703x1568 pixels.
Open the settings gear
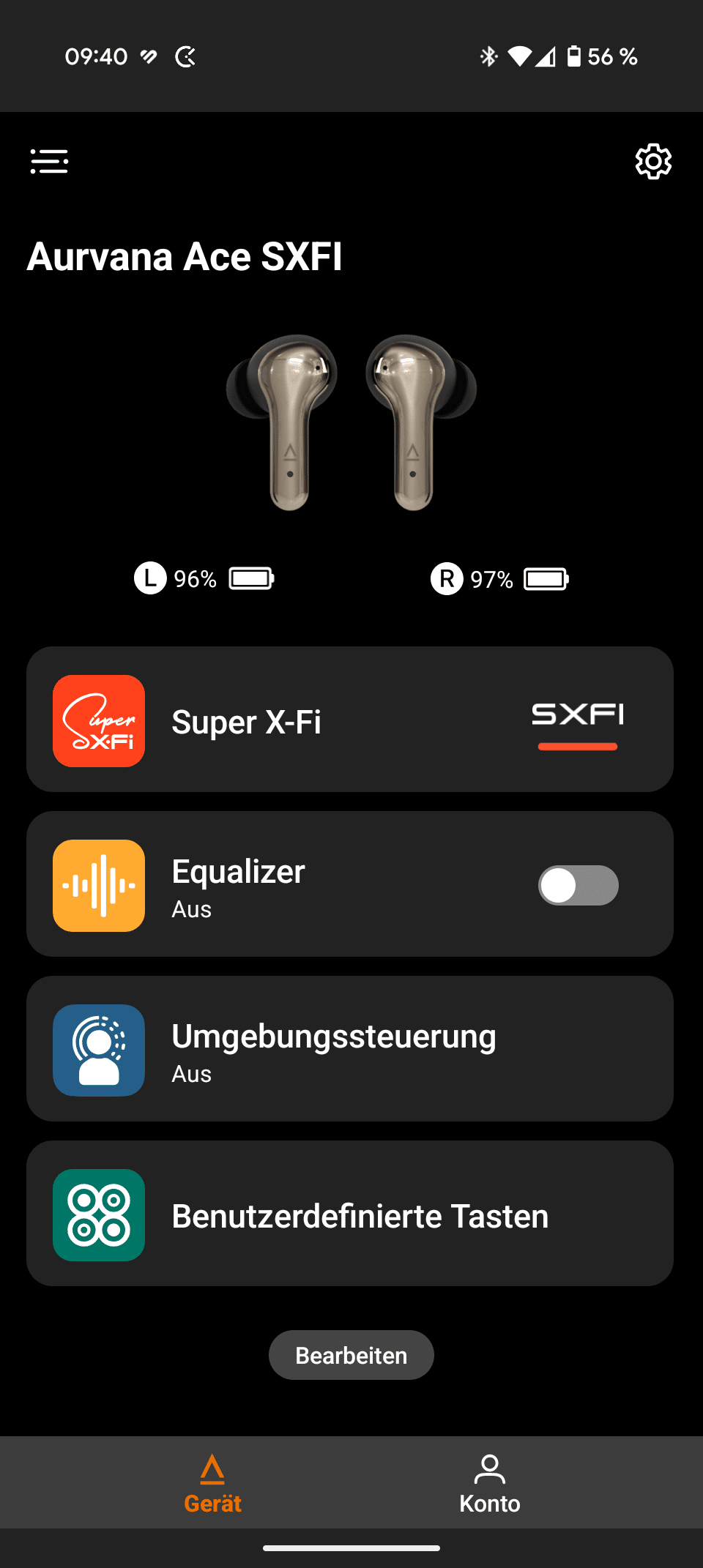pyautogui.click(x=653, y=162)
